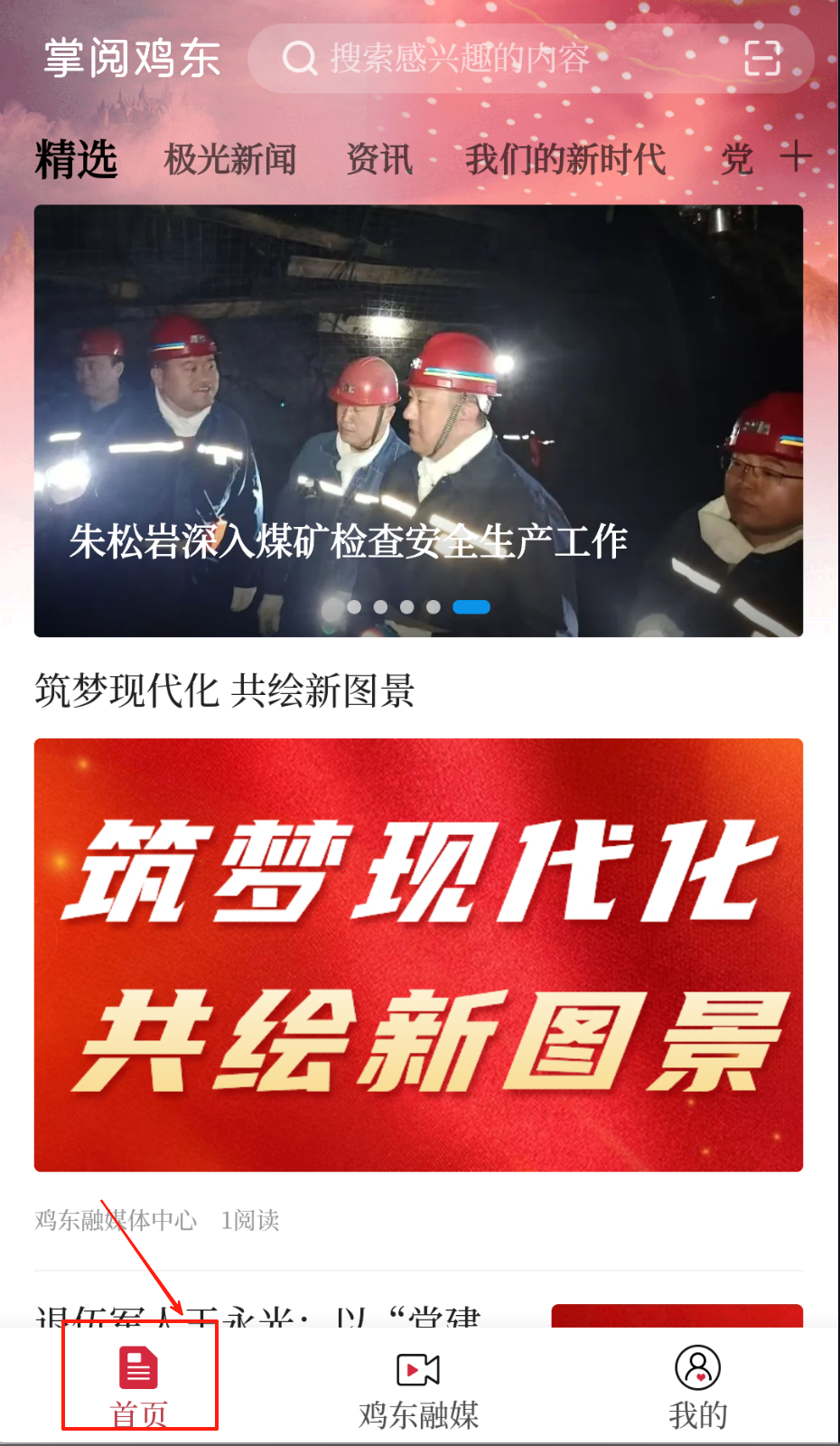The height and width of the screenshot is (1446, 840).
Task: Open the 我的 profile tab
Action: [x=697, y=1386]
